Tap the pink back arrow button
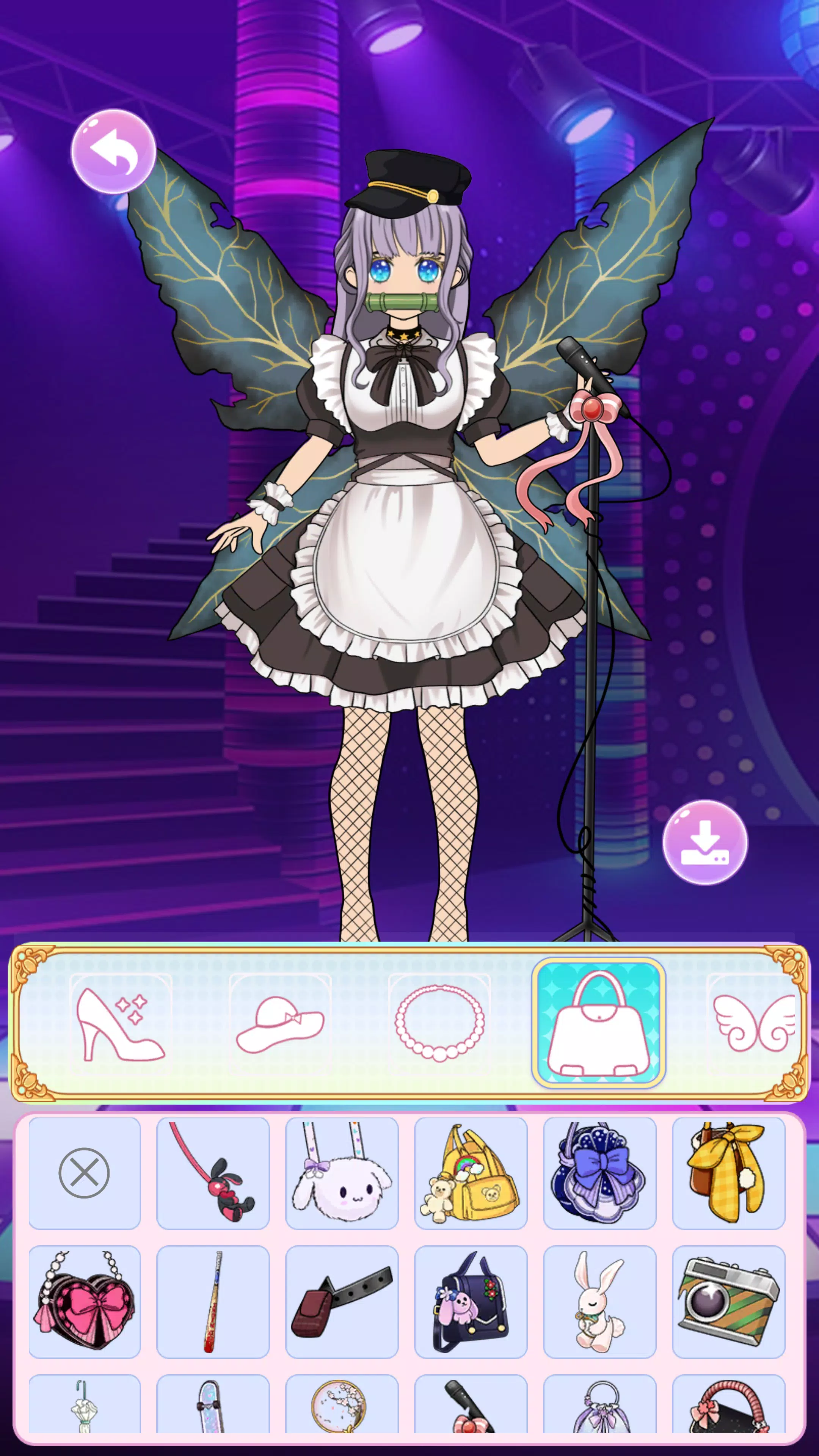This screenshot has height=1456, width=819. point(114,152)
